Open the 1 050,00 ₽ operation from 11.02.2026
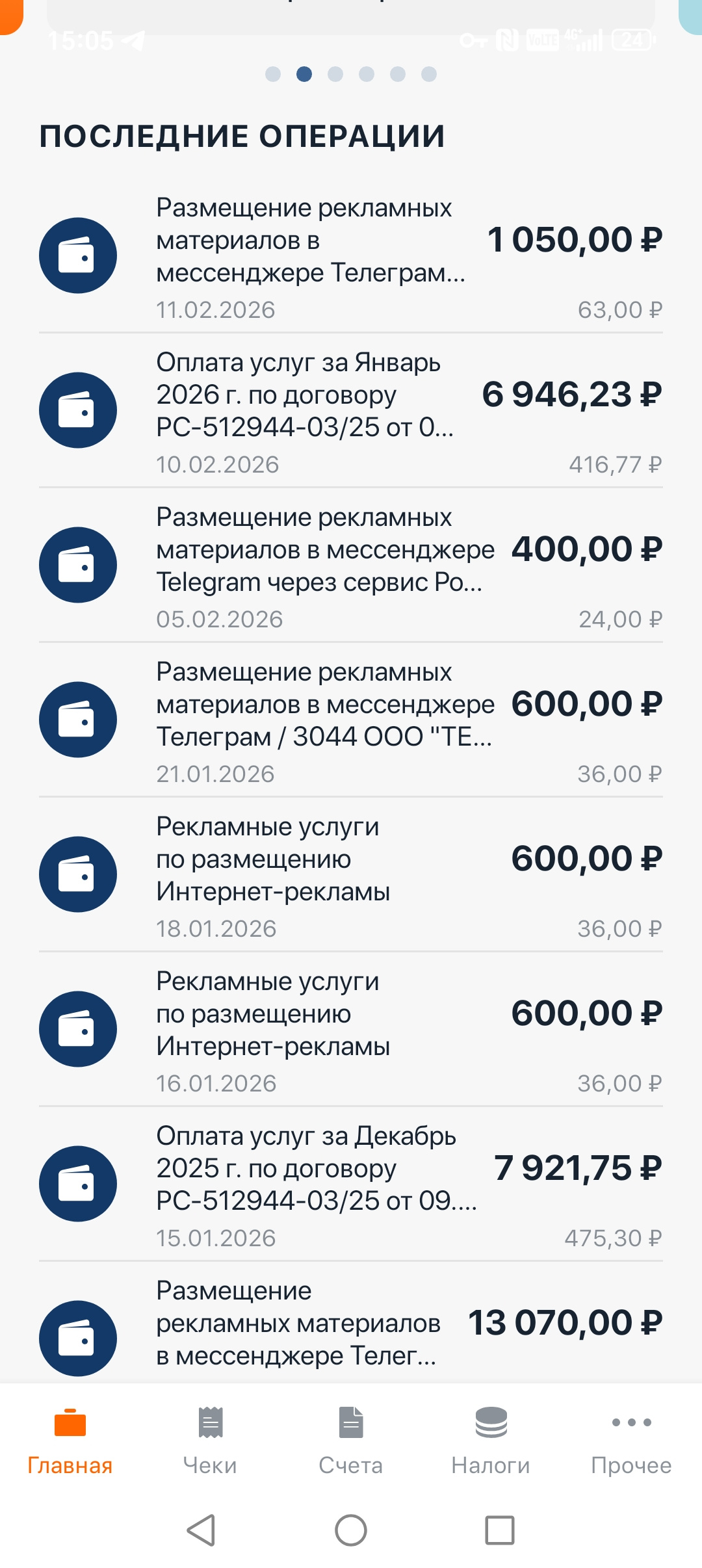 click(351, 257)
